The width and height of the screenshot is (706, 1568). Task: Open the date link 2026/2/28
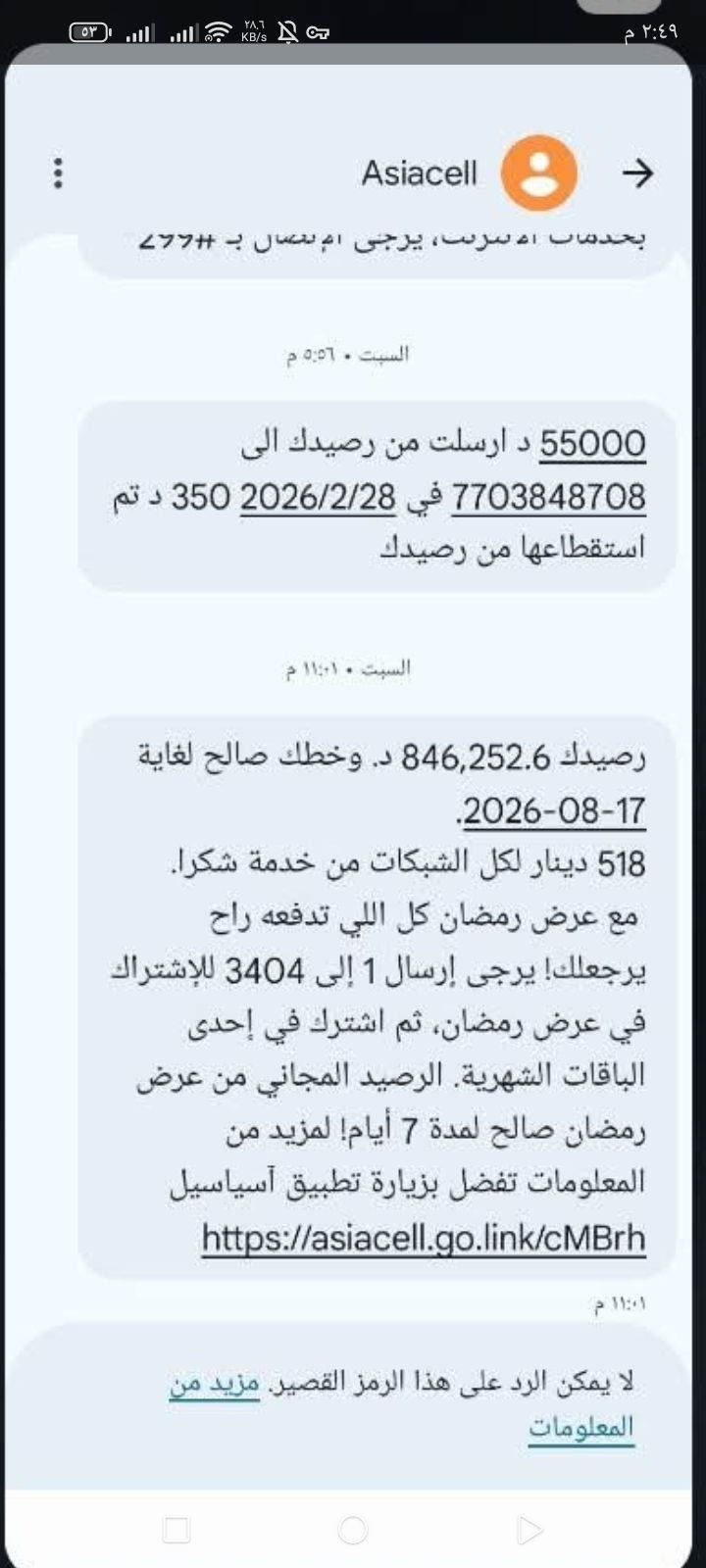[x=318, y=497]
